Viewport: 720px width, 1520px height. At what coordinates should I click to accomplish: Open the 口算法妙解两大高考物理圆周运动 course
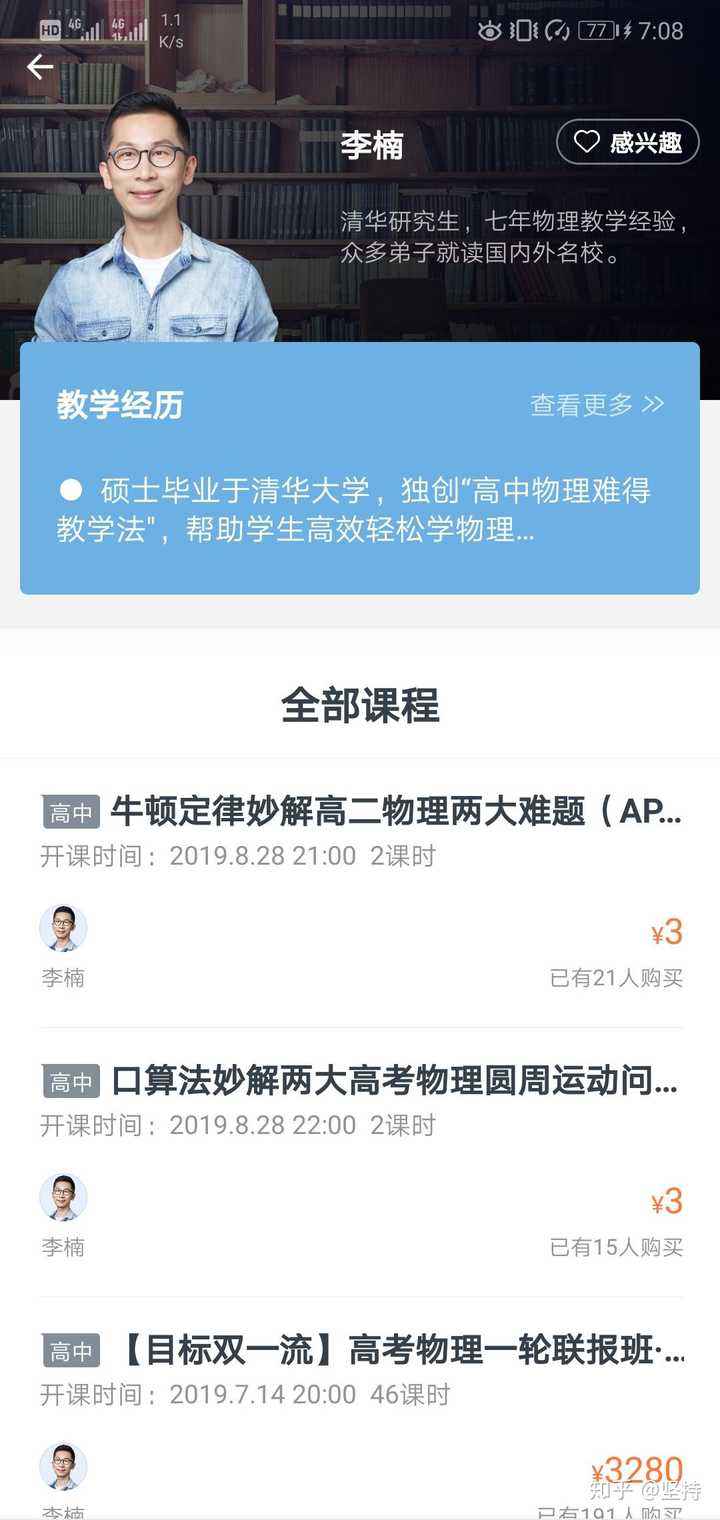[x=395, y=1081]
